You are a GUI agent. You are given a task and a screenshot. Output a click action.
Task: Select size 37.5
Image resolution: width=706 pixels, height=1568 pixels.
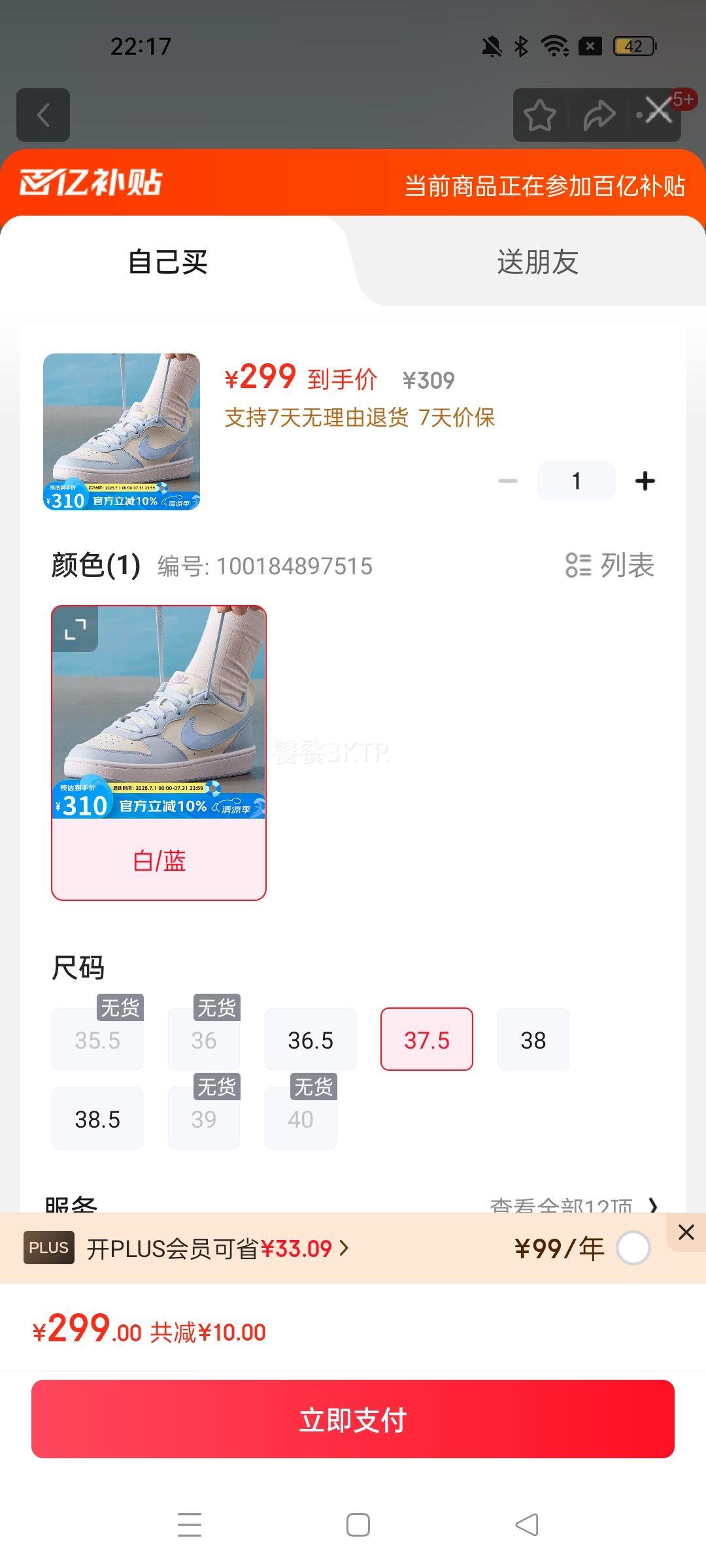(x=427, y=1039)
